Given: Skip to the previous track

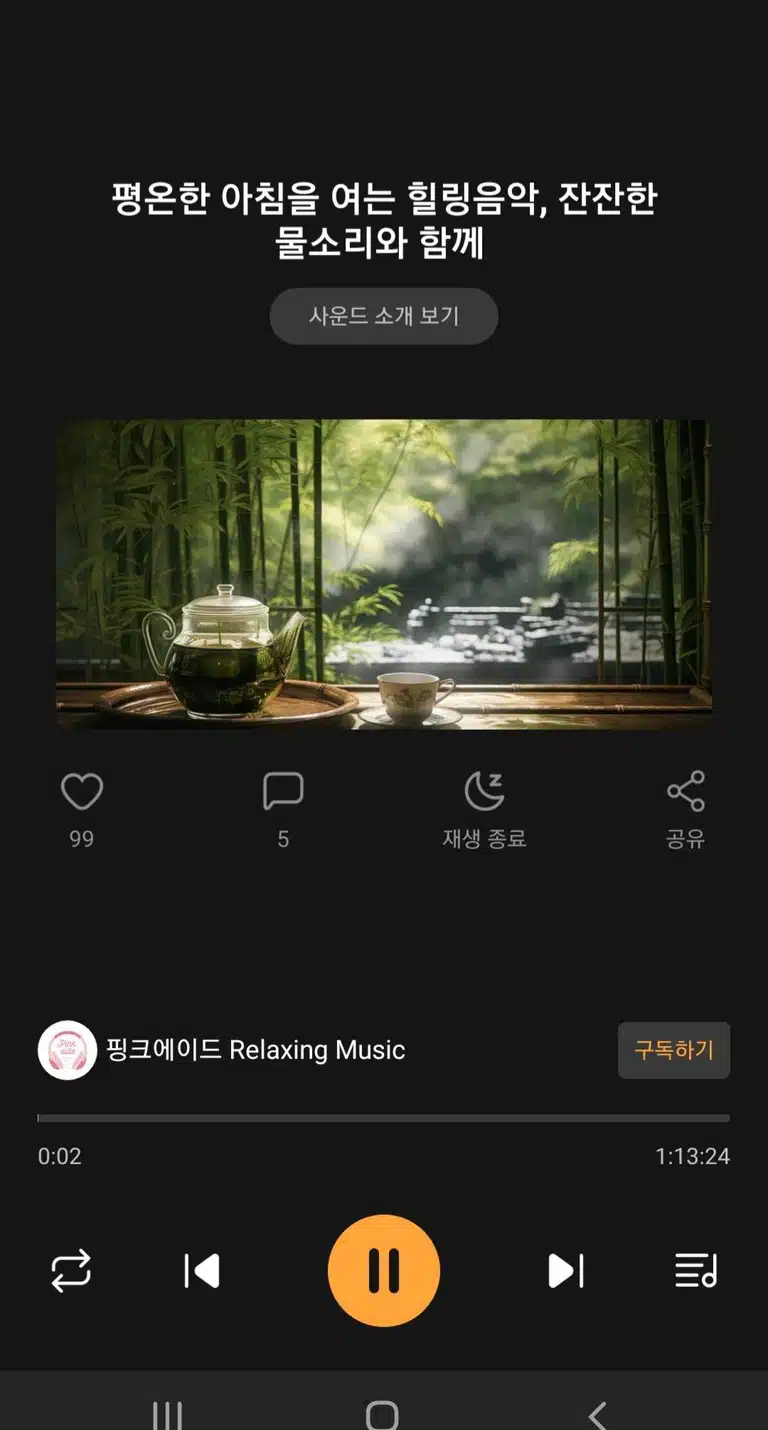Looking at the screenshot, I should pyautogui.click(x=202, y=1271).
